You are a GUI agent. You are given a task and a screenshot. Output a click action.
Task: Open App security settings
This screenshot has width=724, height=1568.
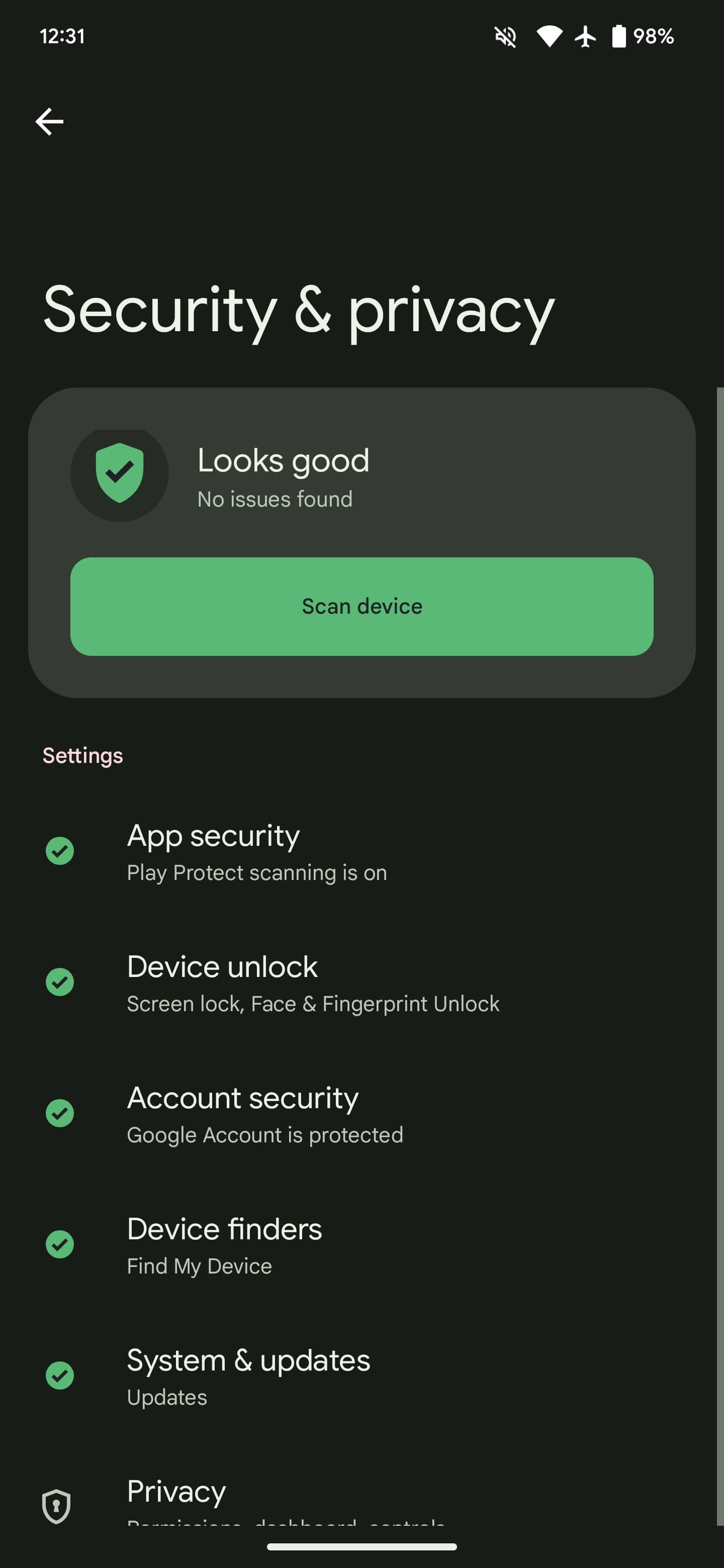coord(361,851)
